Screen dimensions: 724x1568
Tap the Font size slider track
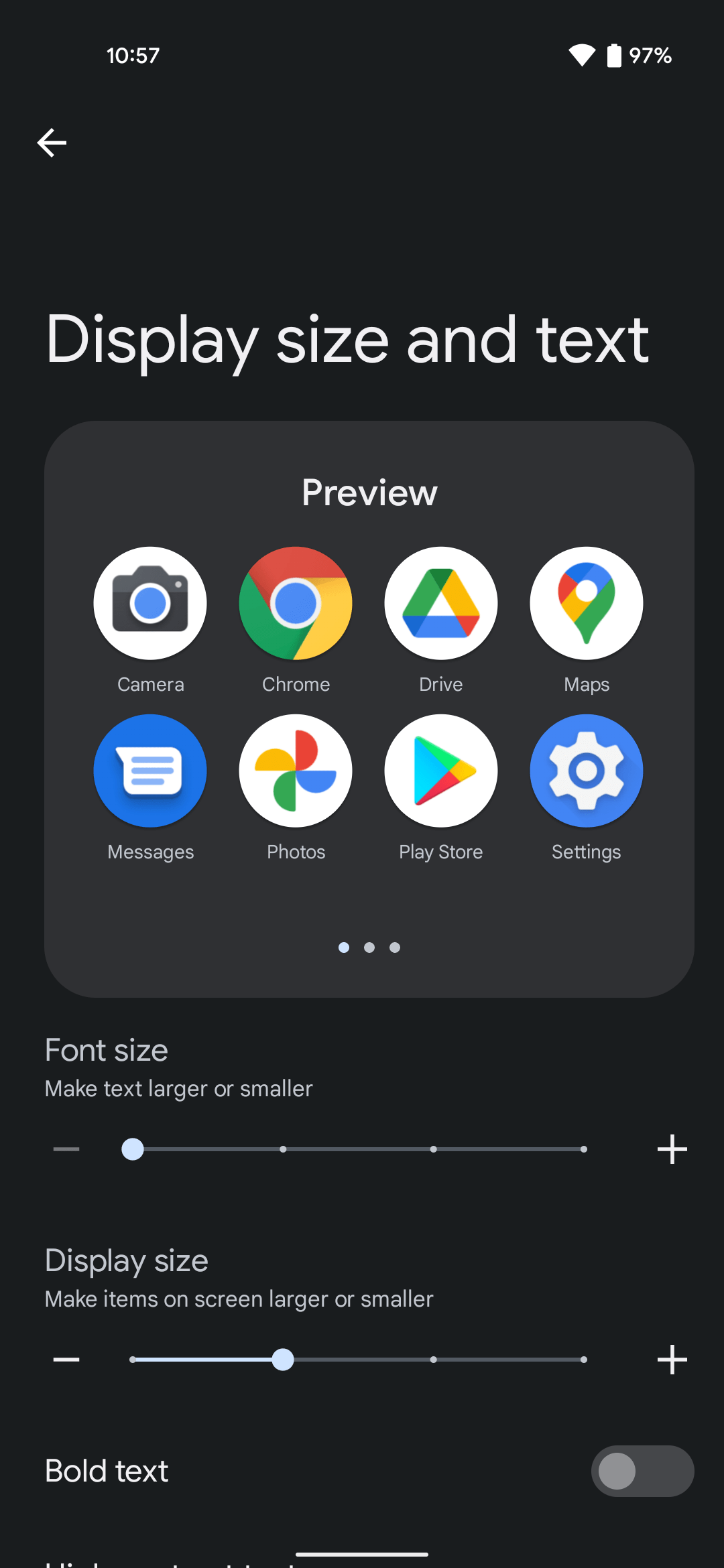358,1149
